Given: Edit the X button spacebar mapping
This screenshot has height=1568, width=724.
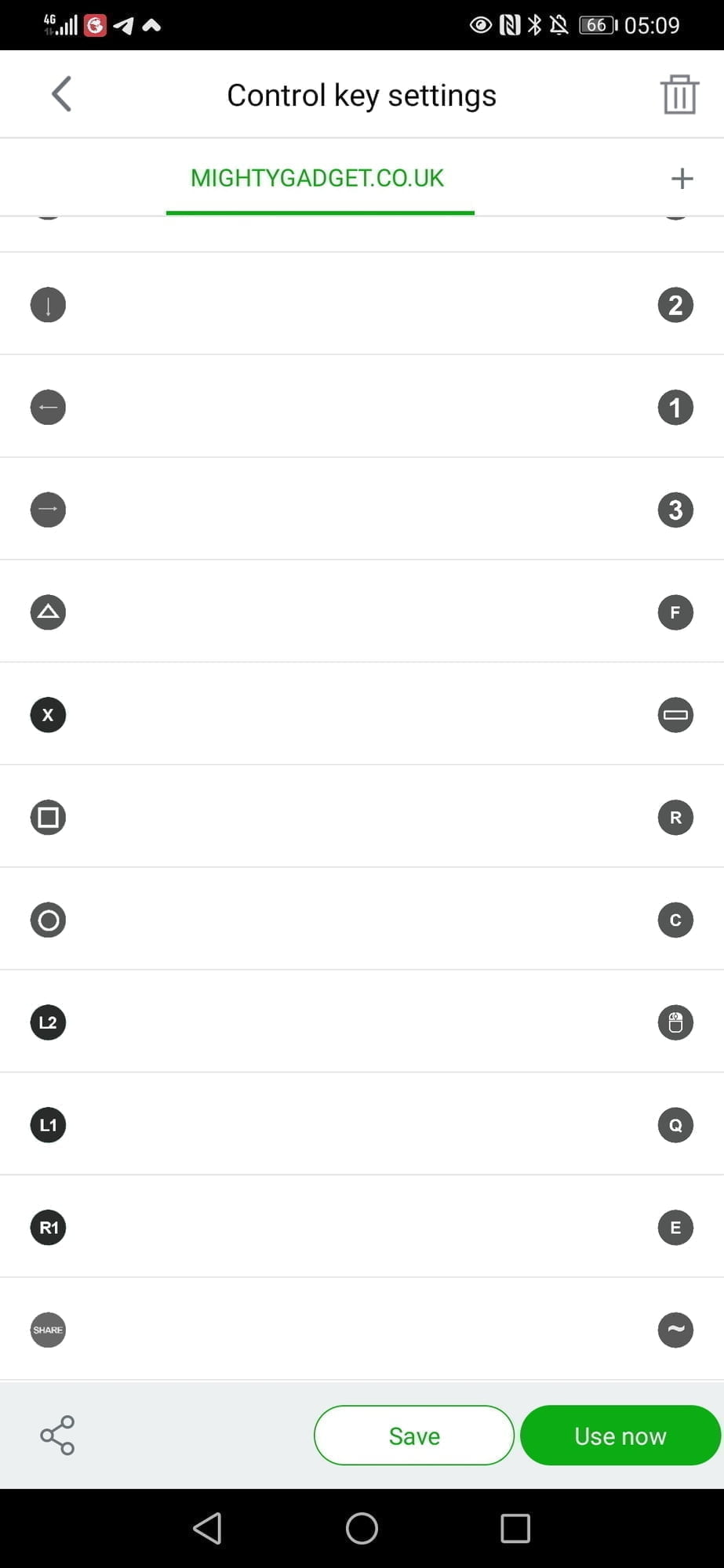Looking at the screenshot, I should coord(362,715).
